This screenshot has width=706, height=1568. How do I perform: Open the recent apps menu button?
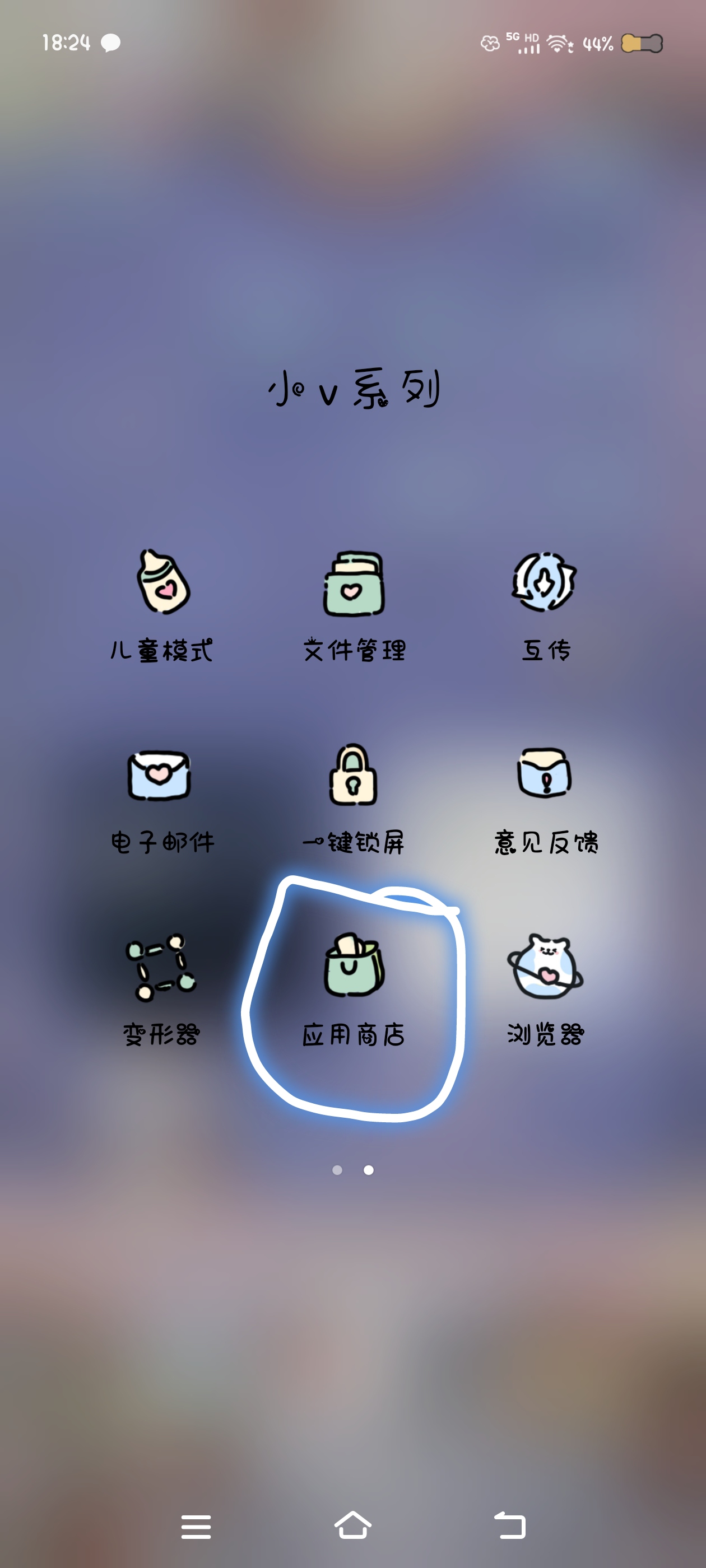click(196, 1527)
